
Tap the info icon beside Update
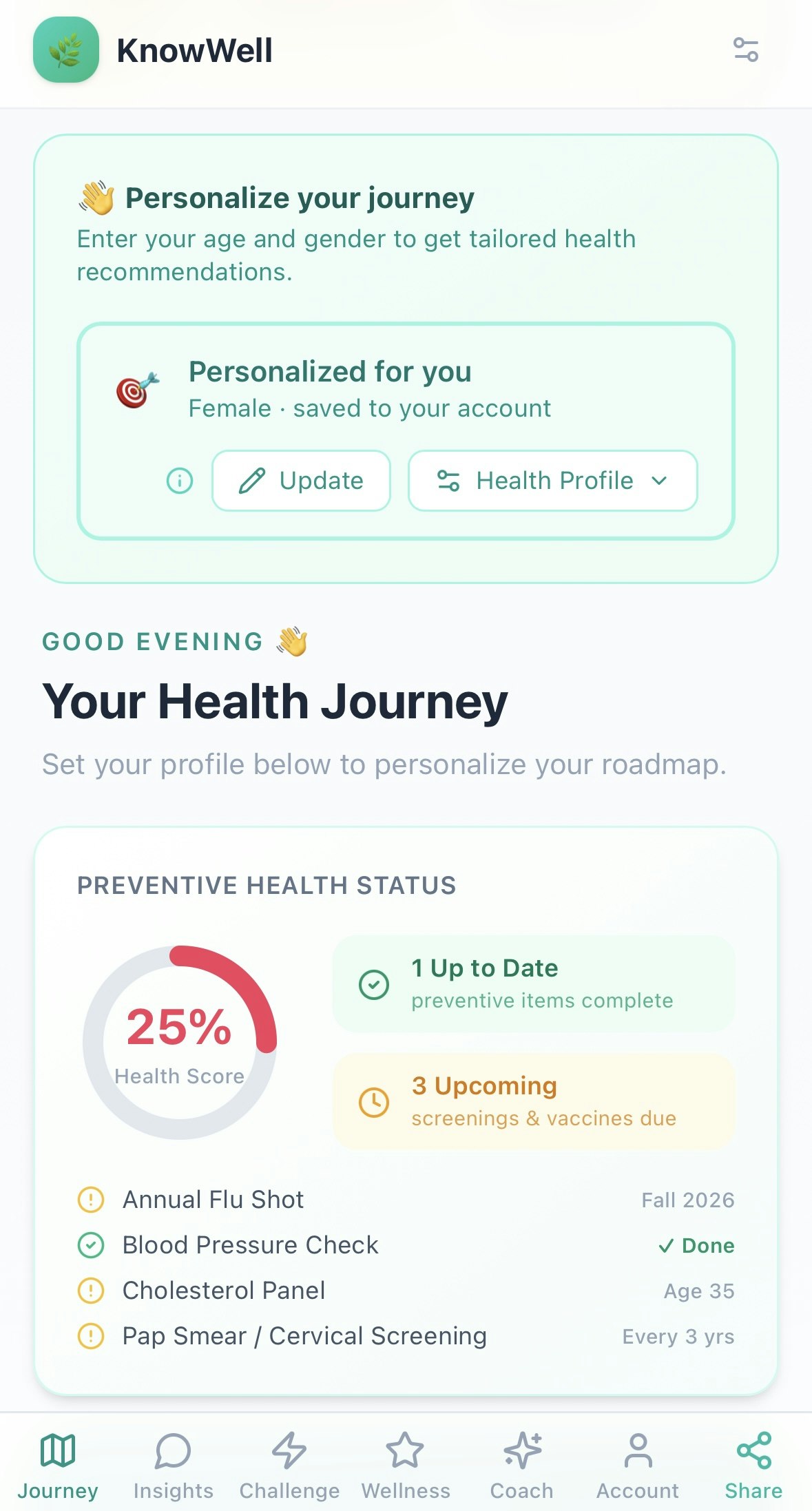click(180, 480)
